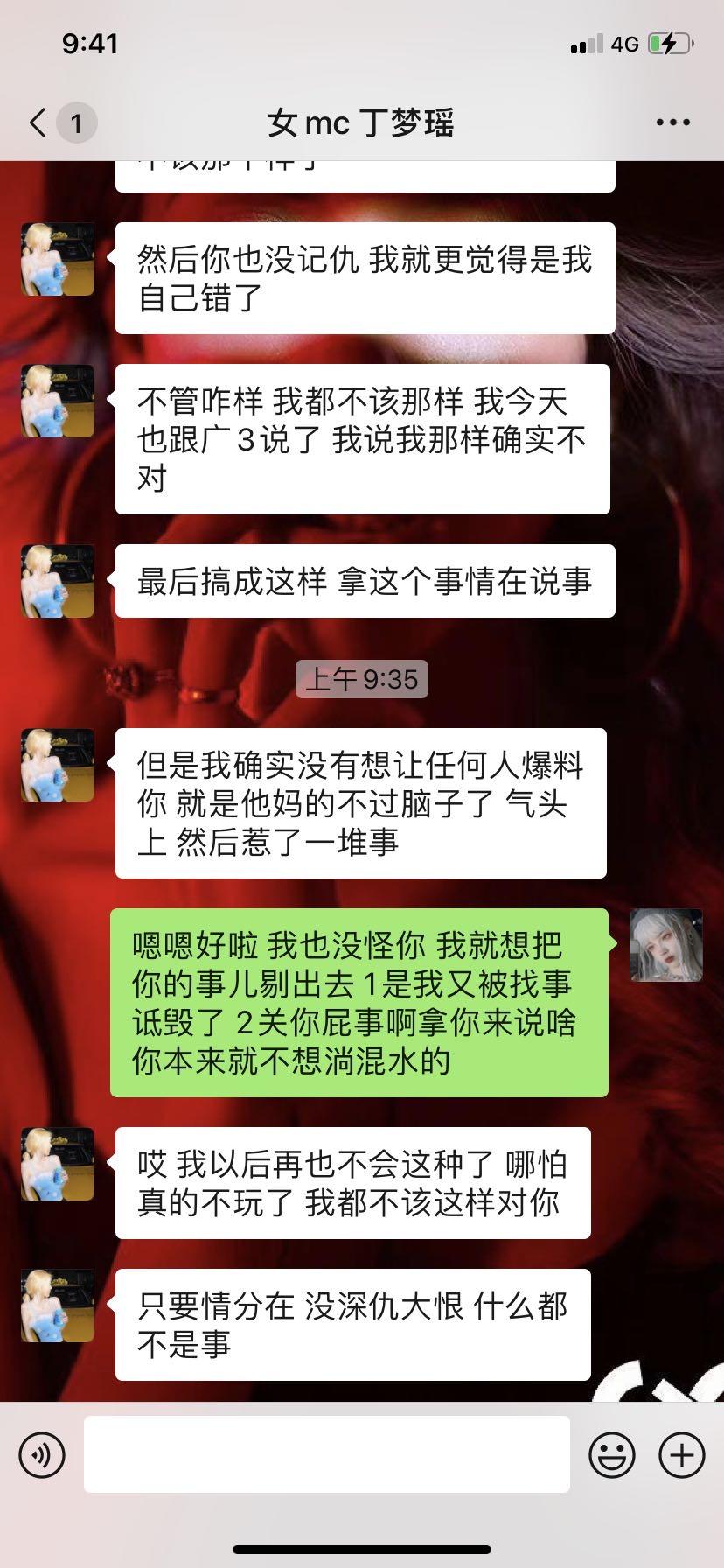
Task: Open contact avatar beside 最后搞成这样 message
Action: click(x=58, y=581)
